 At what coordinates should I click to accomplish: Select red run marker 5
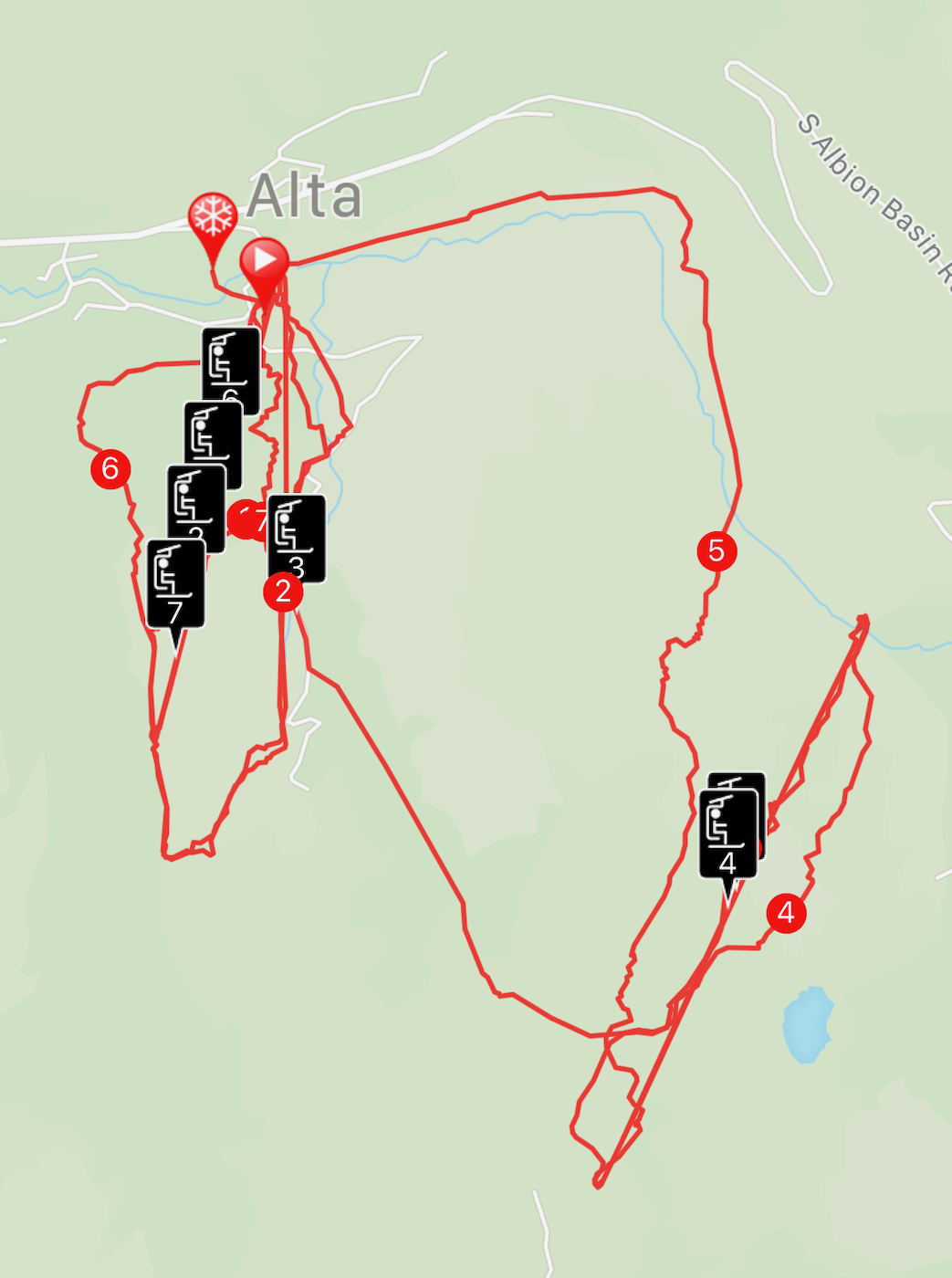(x=717, y=550)
